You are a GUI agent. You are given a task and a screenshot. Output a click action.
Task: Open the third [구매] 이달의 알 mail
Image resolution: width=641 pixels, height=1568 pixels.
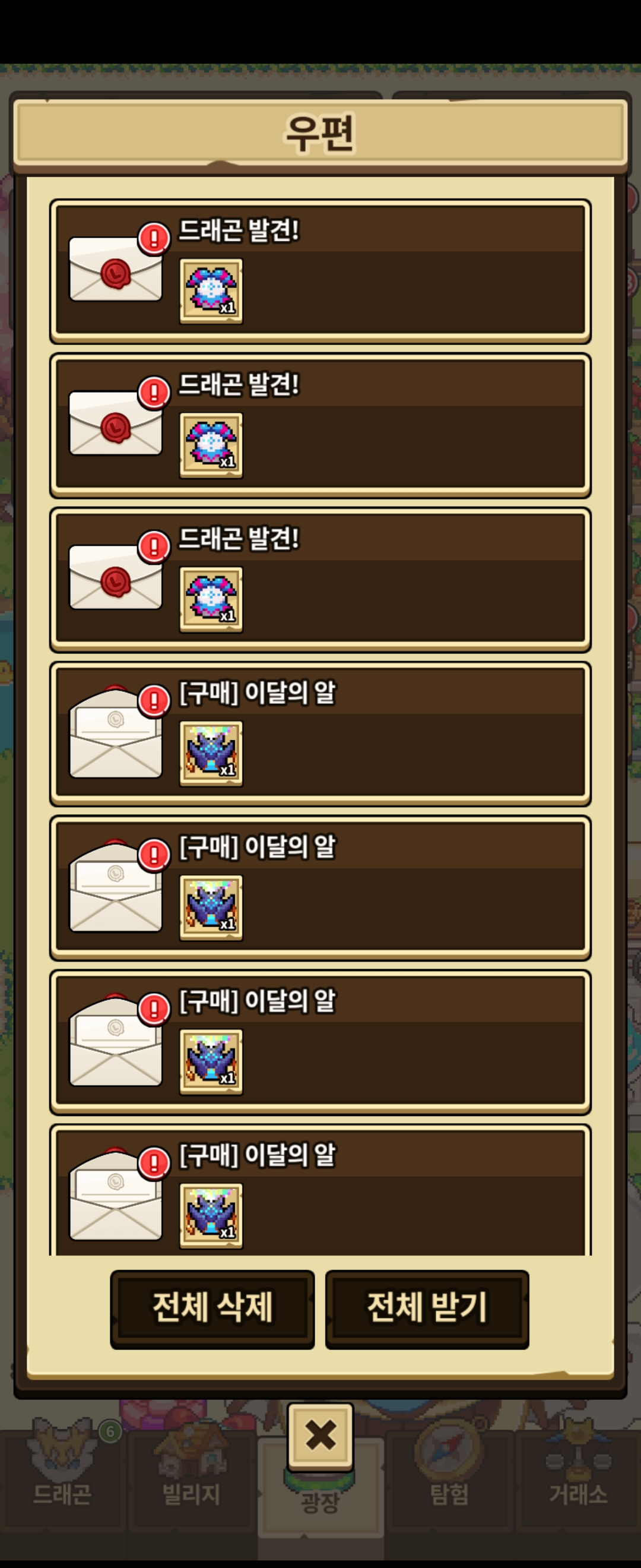320,1042
